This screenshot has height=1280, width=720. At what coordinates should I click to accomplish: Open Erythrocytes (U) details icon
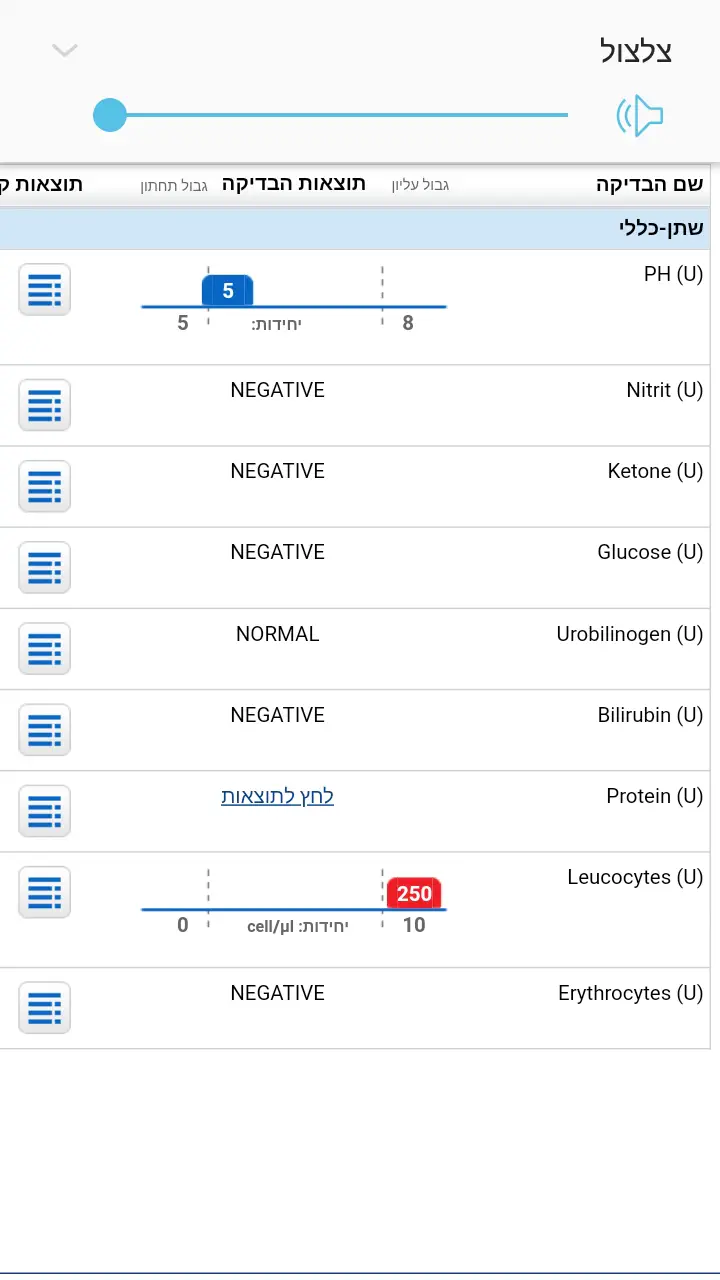click(x=45, y=1007)
